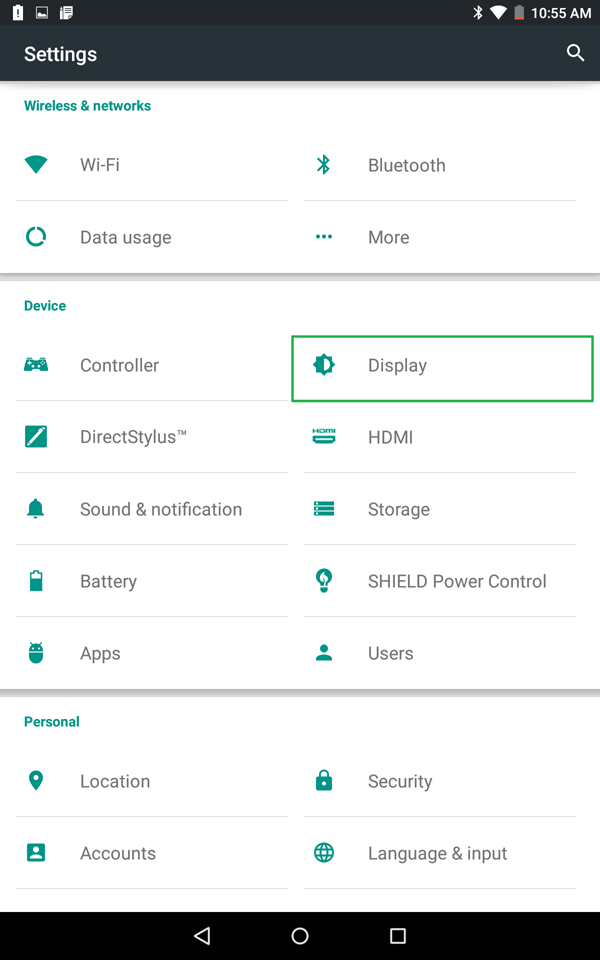
Task: Open Users settings
Action: (440, 653)
